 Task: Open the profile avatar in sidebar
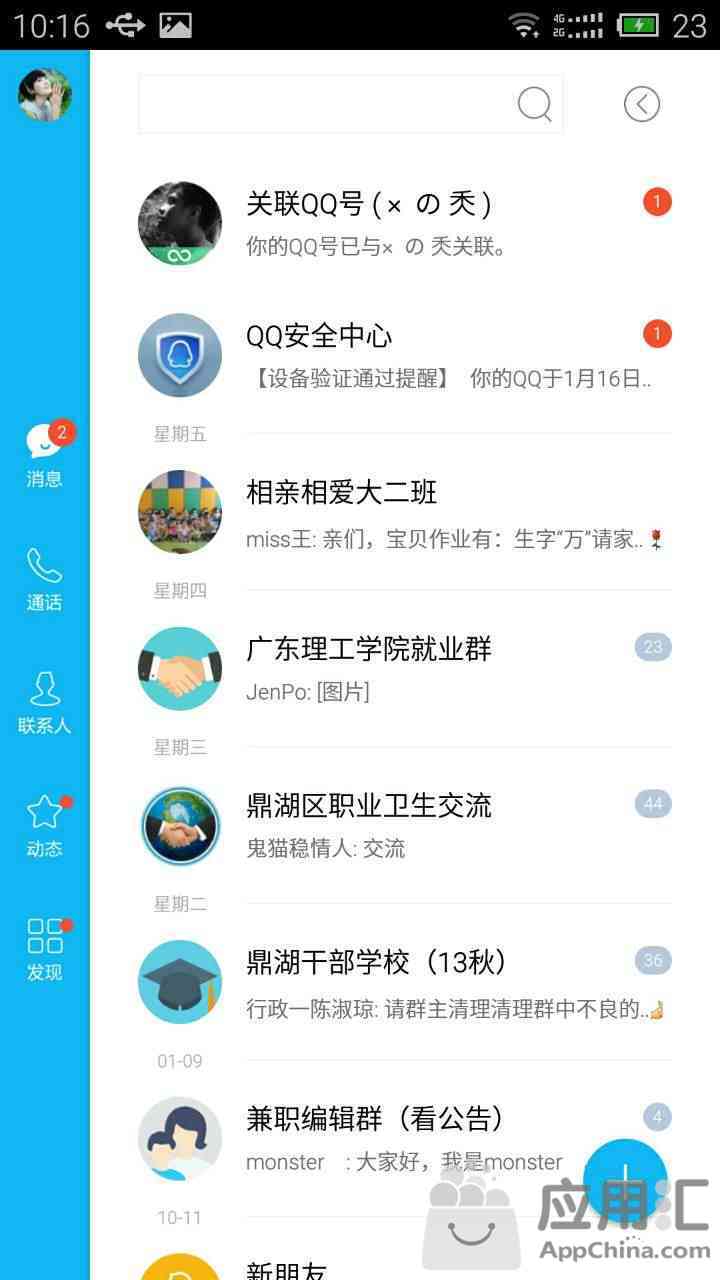click(x=45, y=95)
